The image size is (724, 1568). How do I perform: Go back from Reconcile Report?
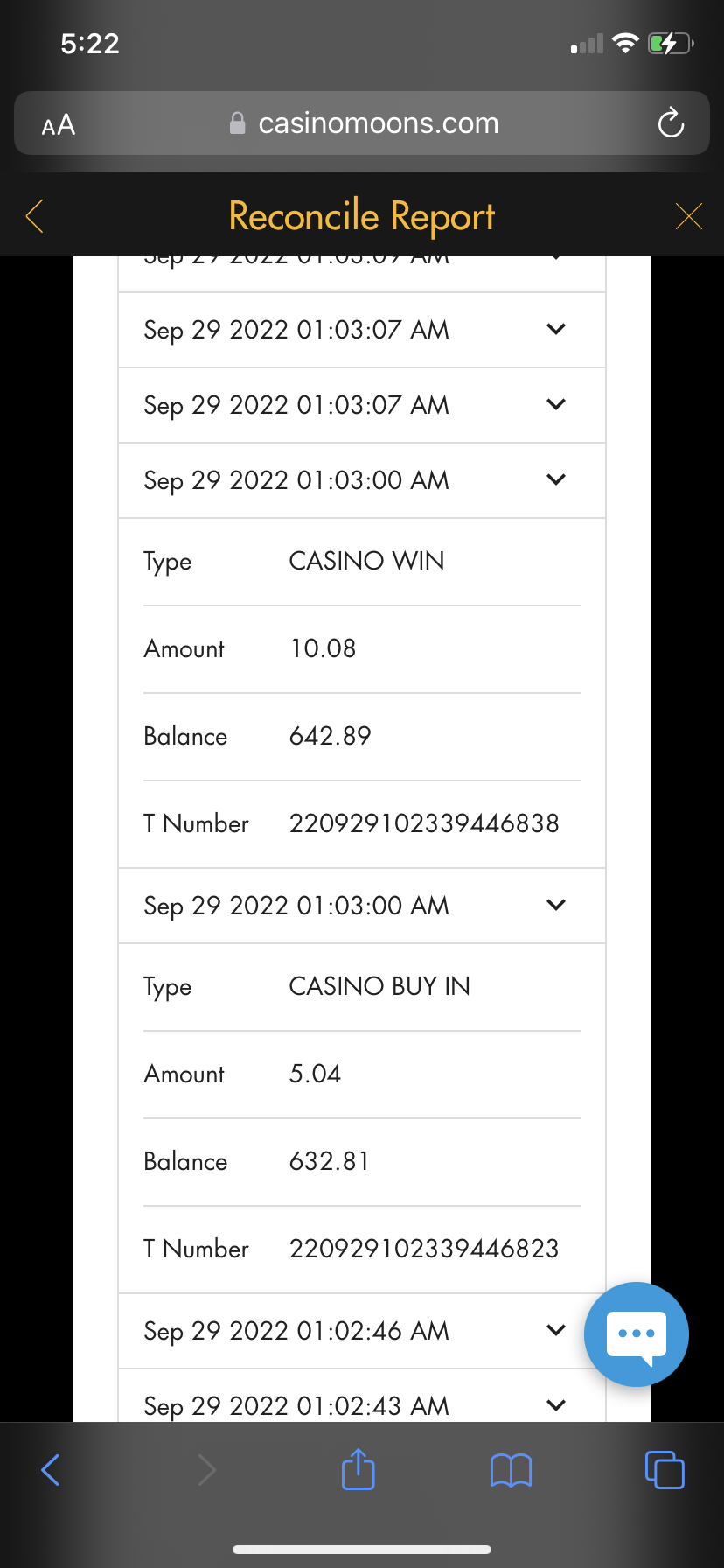[x=35, y=216]
